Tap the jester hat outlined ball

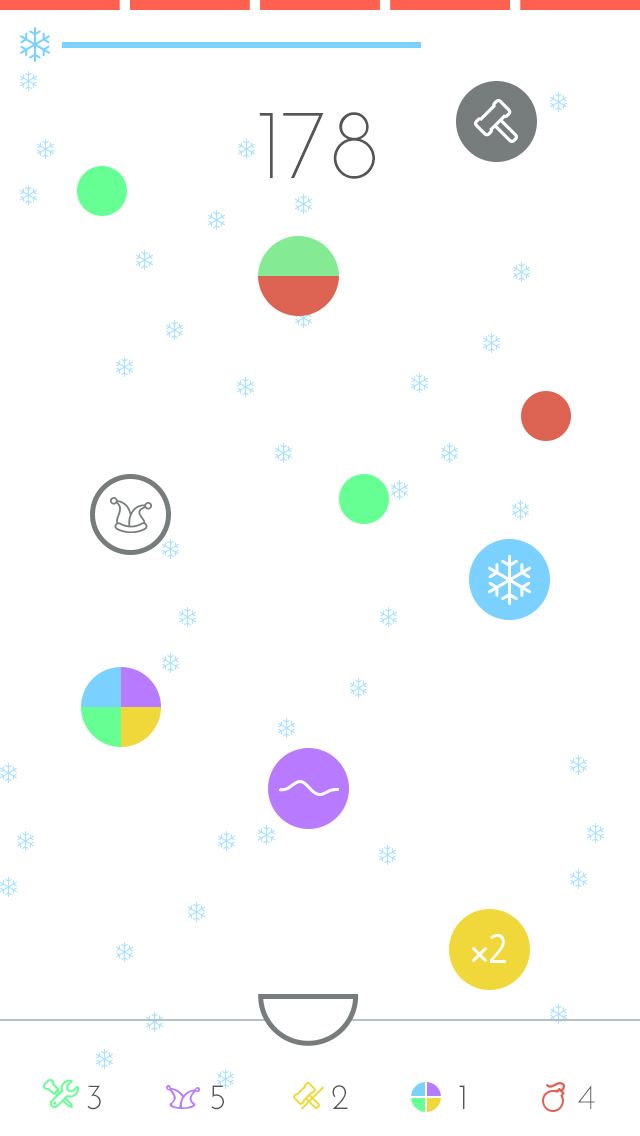tap(130, 514)
